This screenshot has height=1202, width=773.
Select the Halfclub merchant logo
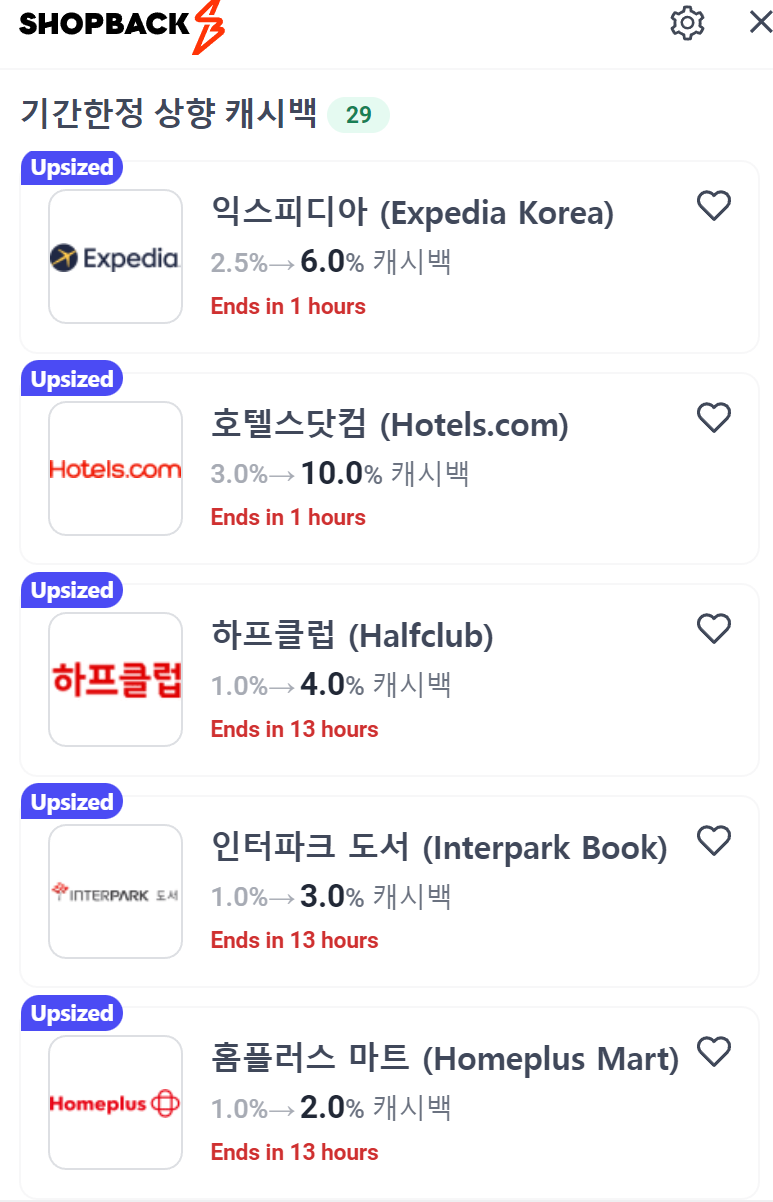[115, 679]
